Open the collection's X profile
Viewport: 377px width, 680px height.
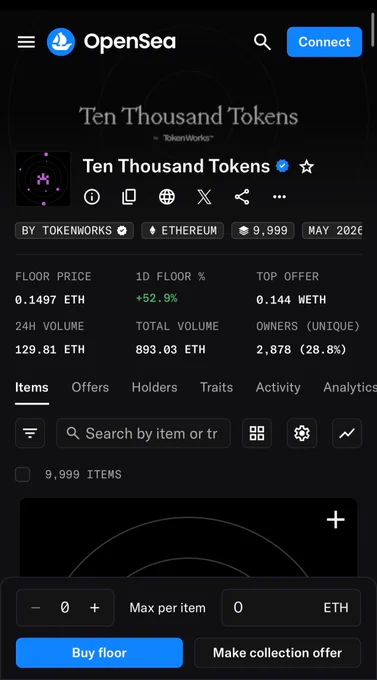click(204, 197)
